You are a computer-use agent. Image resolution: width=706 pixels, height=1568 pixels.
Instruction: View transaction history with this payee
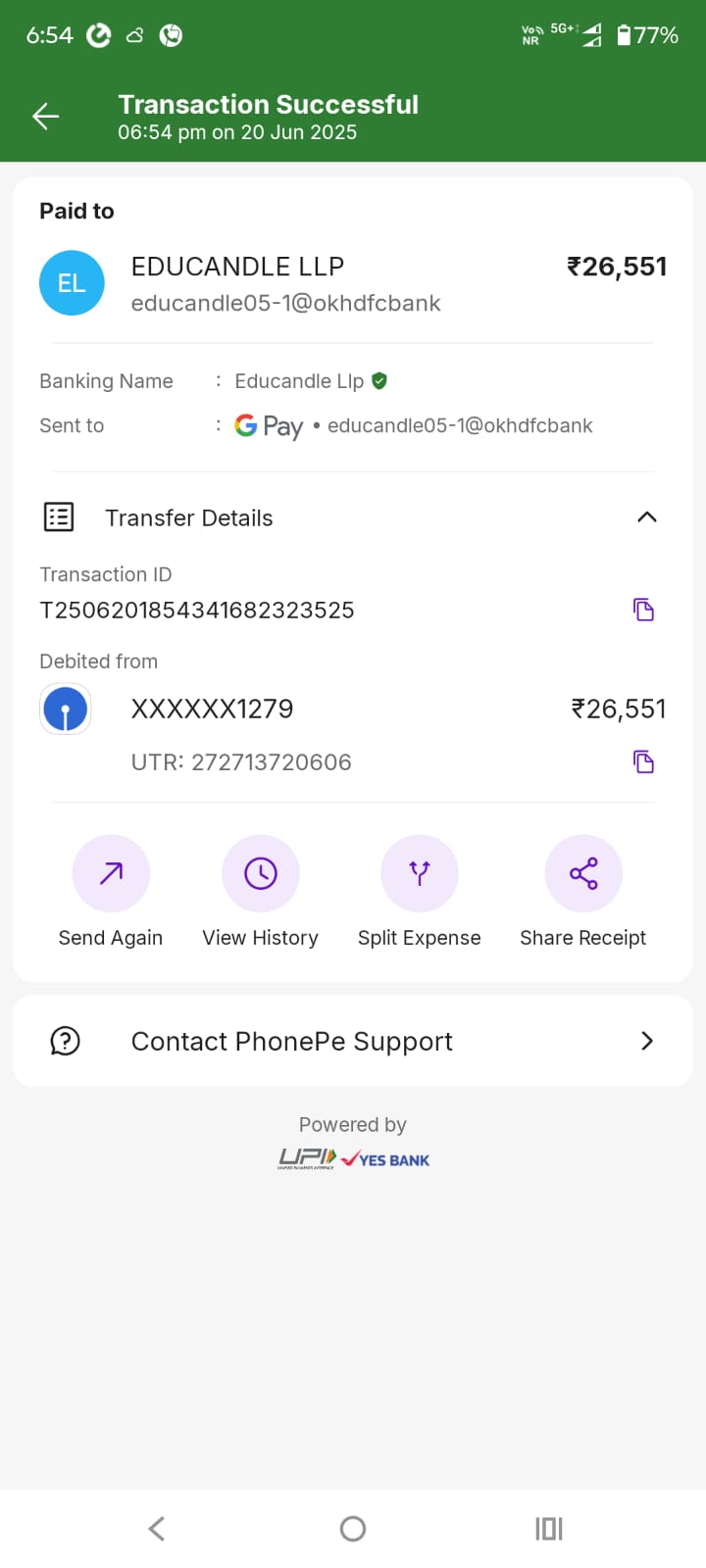261,874
